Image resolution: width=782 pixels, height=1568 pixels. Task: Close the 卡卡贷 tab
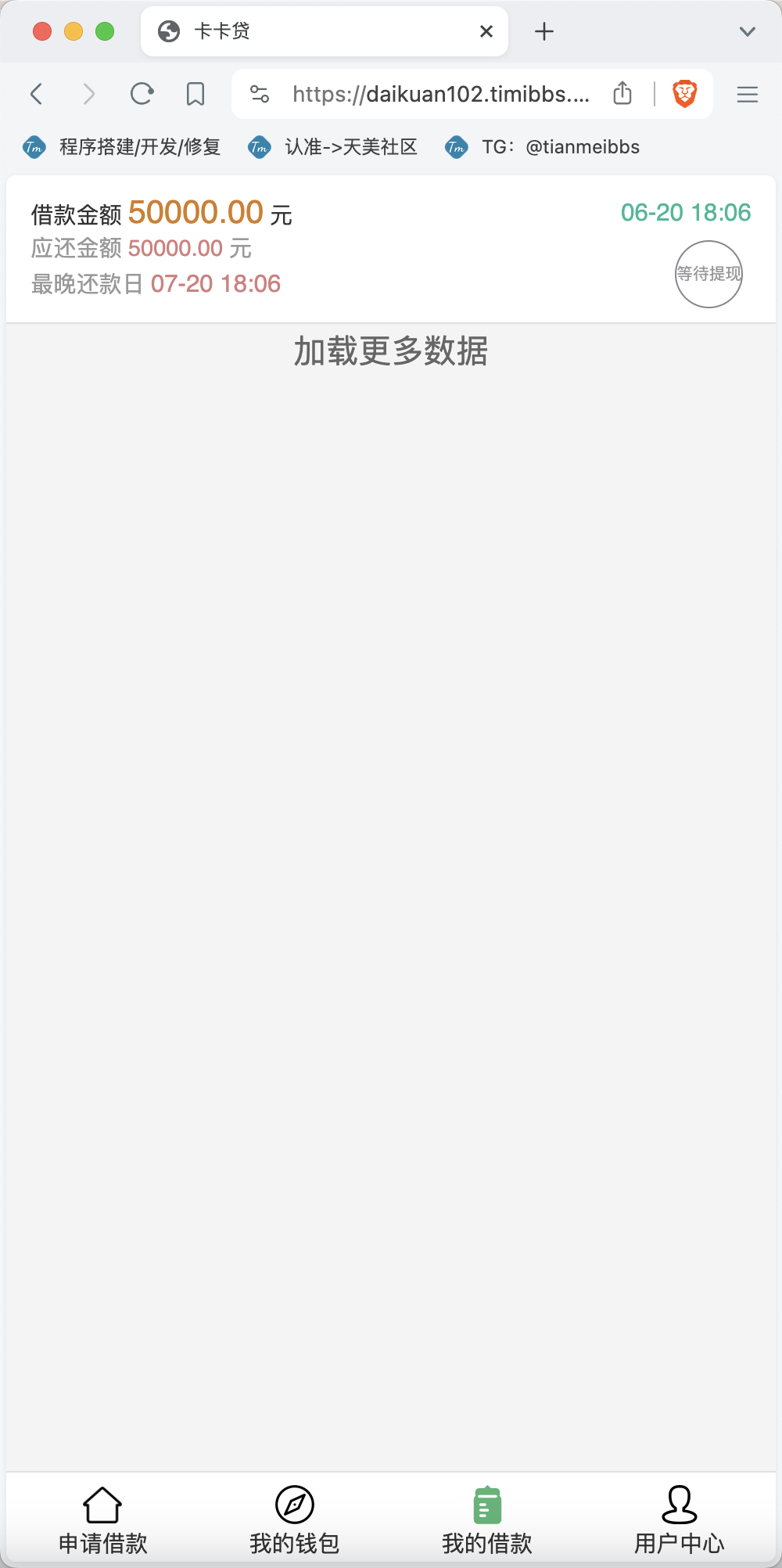pos(486,31)
